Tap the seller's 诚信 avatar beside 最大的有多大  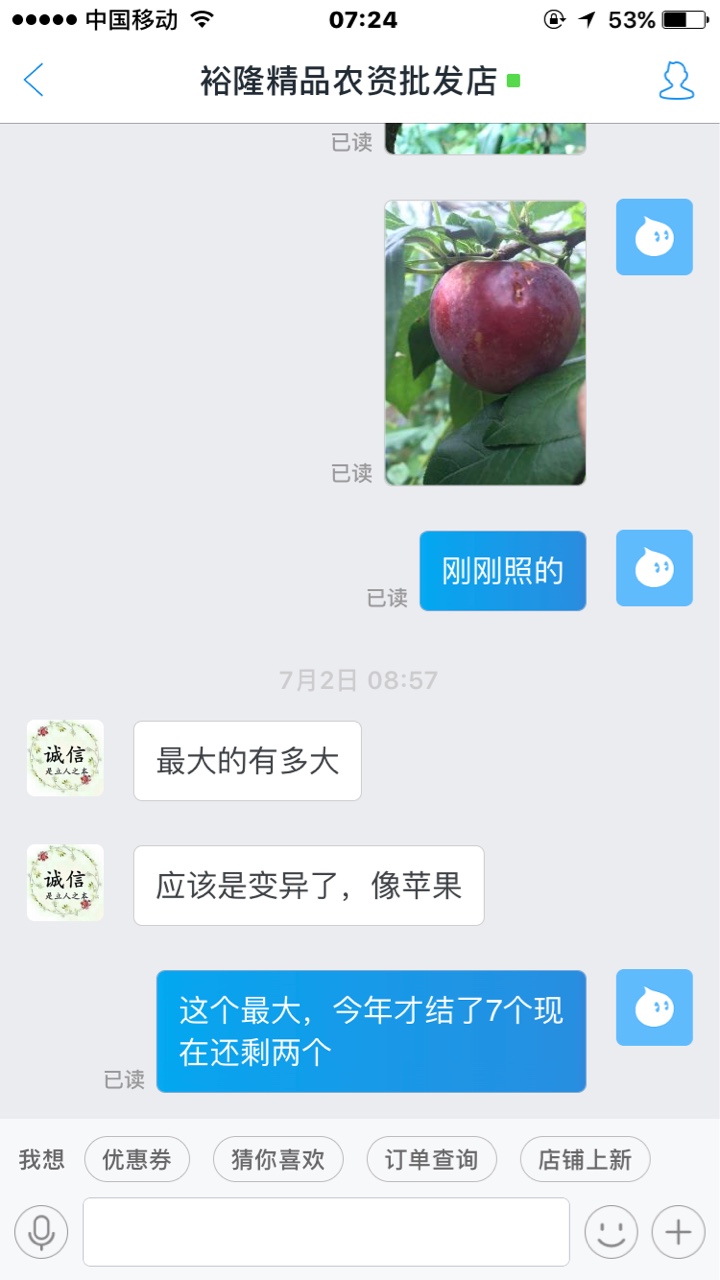point(65,758)
